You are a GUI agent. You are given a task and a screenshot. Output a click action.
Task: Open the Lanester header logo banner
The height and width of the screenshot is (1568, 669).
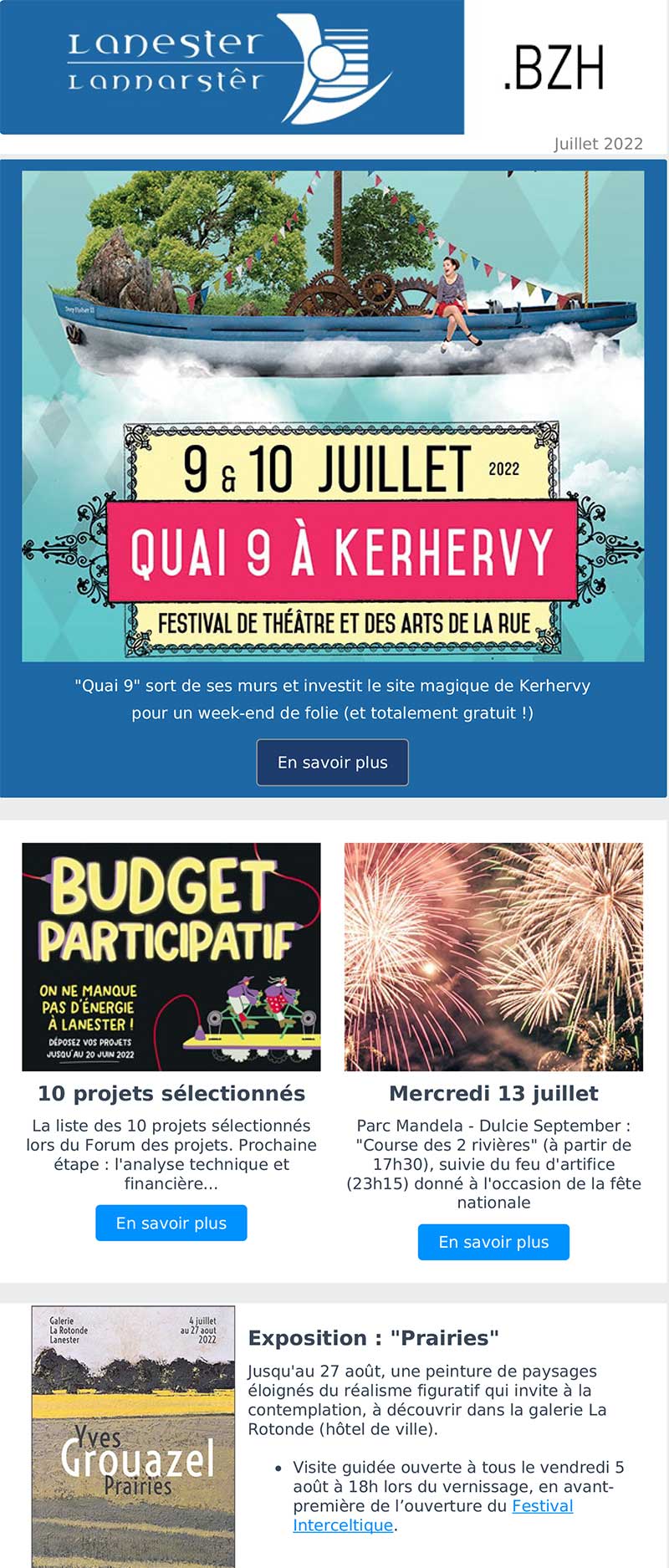point(232,67)
